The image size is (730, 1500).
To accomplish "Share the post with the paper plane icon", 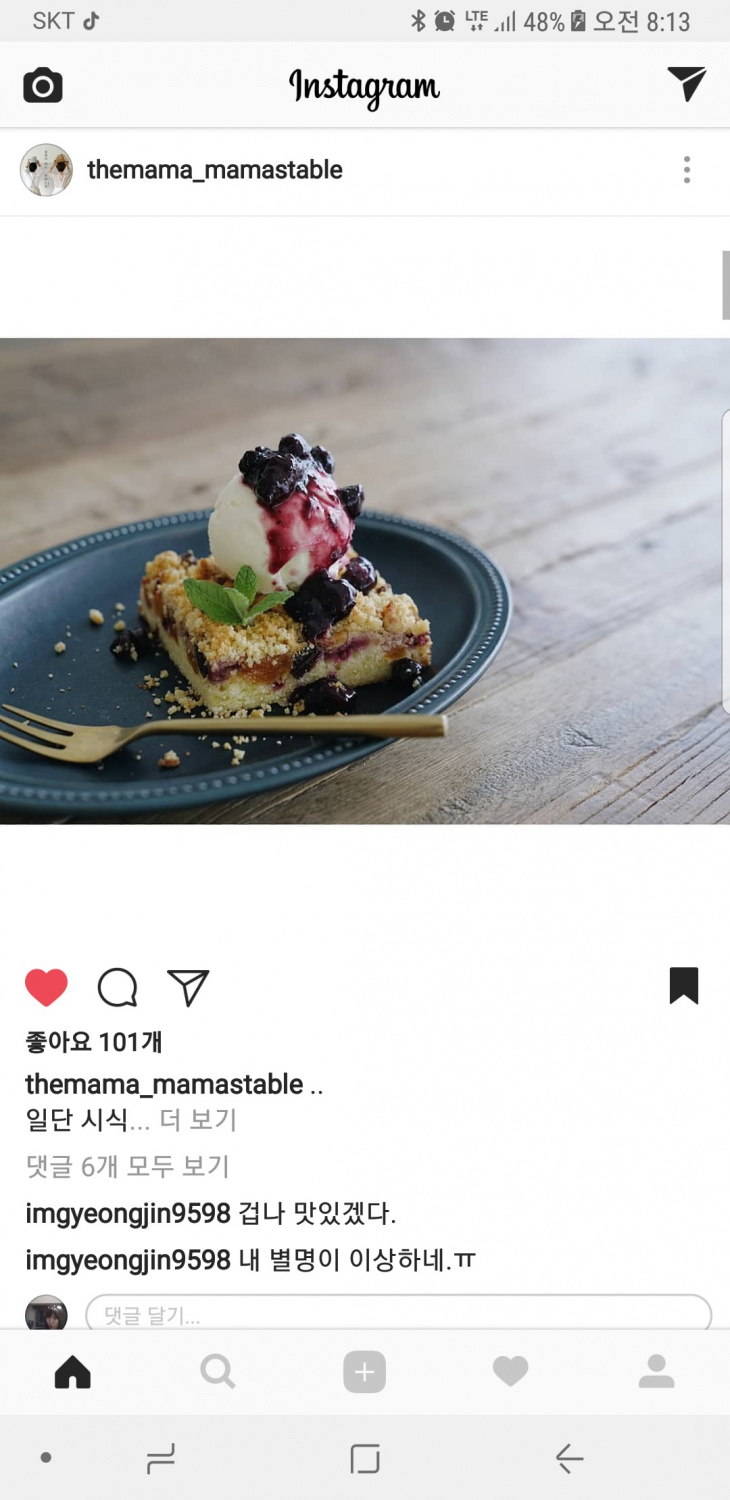I will (188, 988).
